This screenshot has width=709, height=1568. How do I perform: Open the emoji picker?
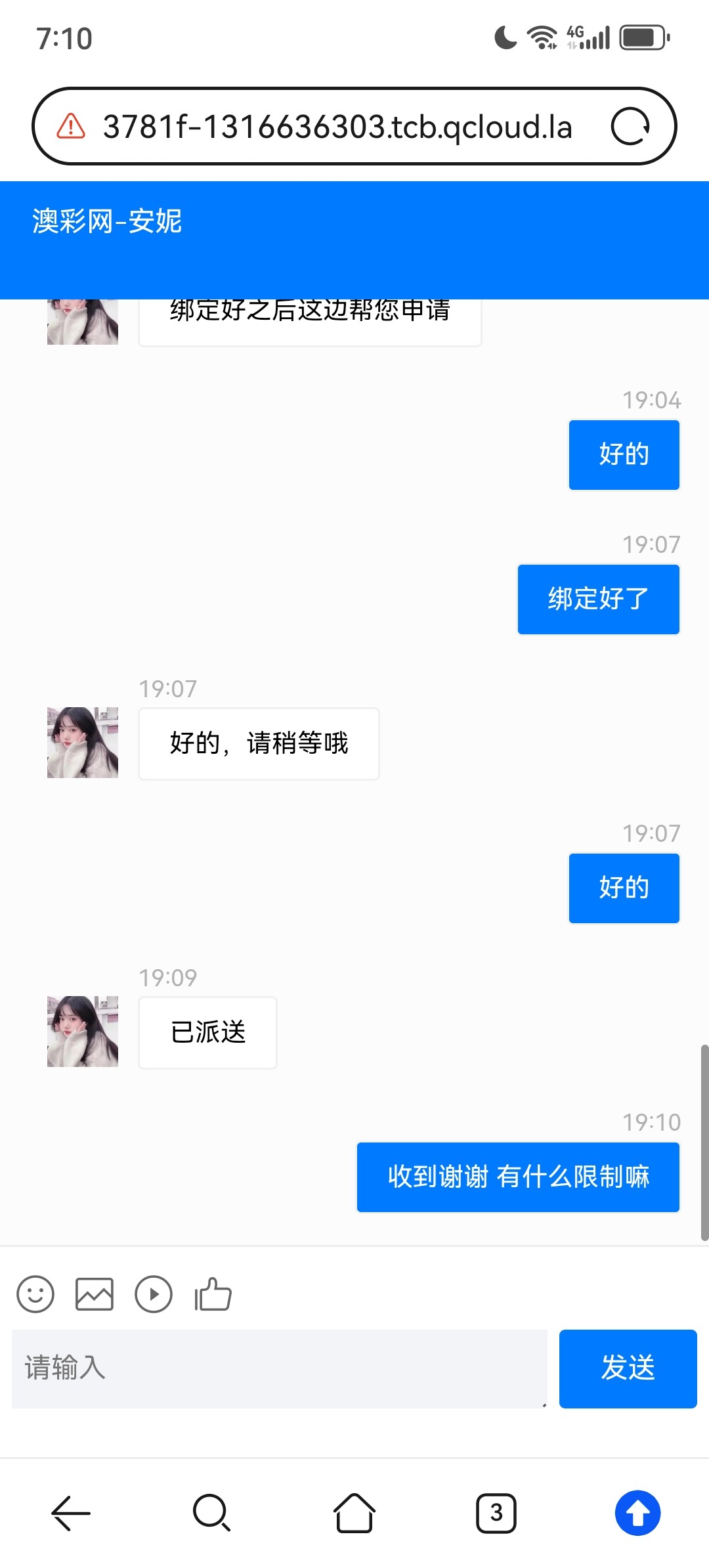pyautogui.click(x=35, y=1294)
